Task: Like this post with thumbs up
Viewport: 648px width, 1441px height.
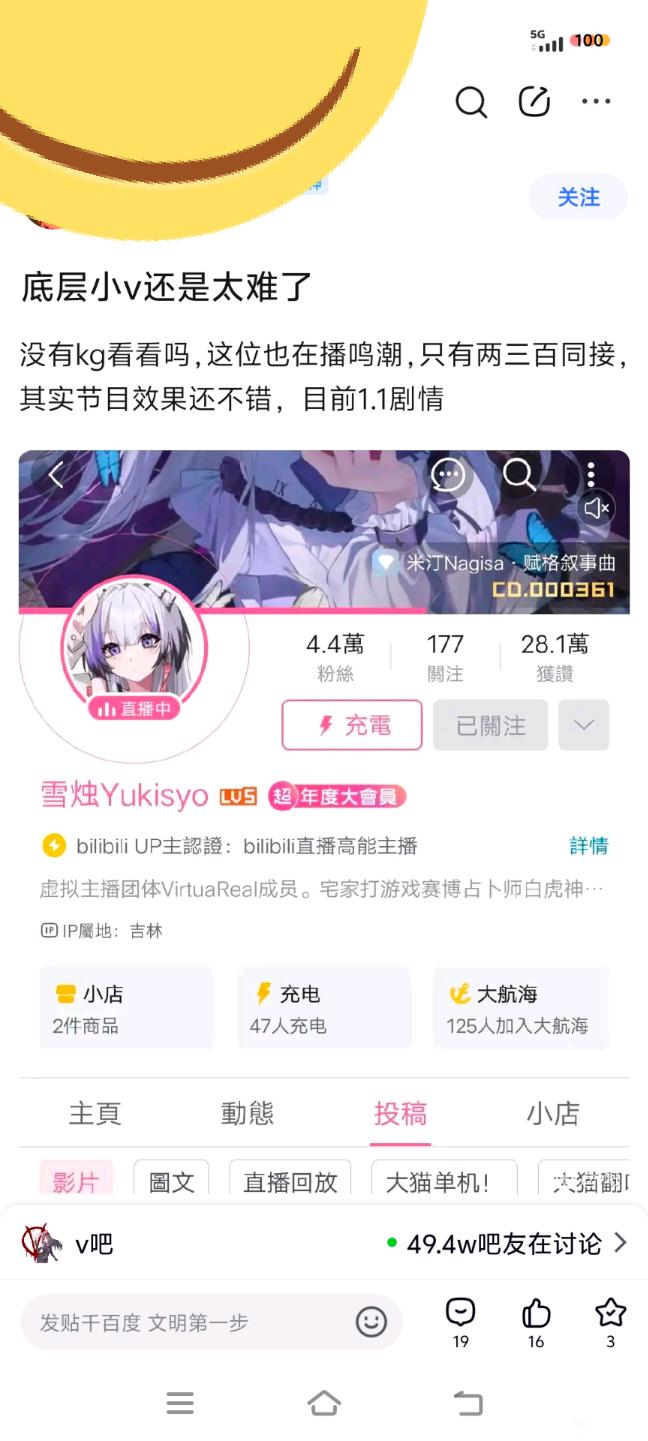Action: click(536, 1321)
